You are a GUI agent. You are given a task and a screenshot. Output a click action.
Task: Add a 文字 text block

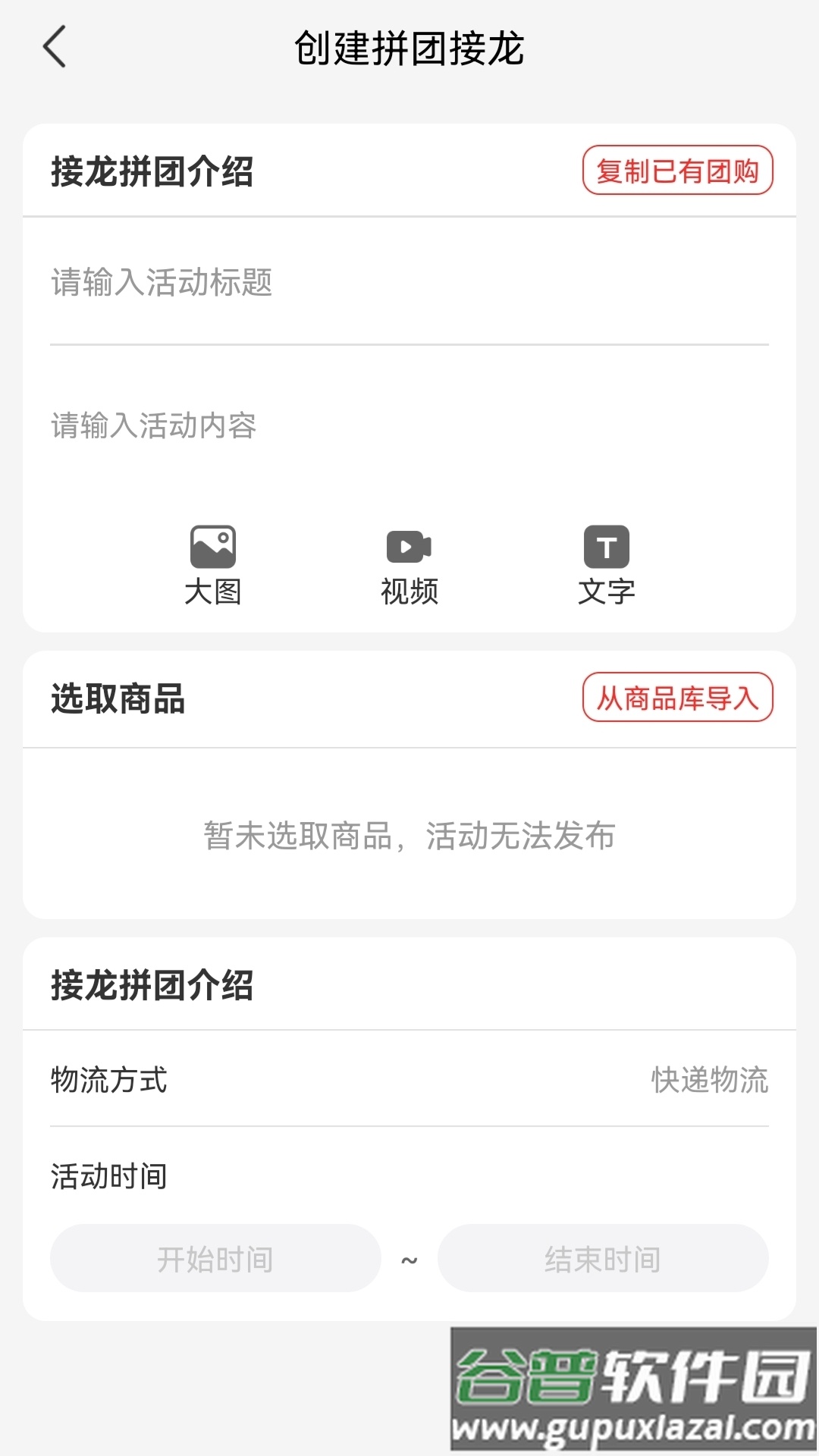coord(606,564)
